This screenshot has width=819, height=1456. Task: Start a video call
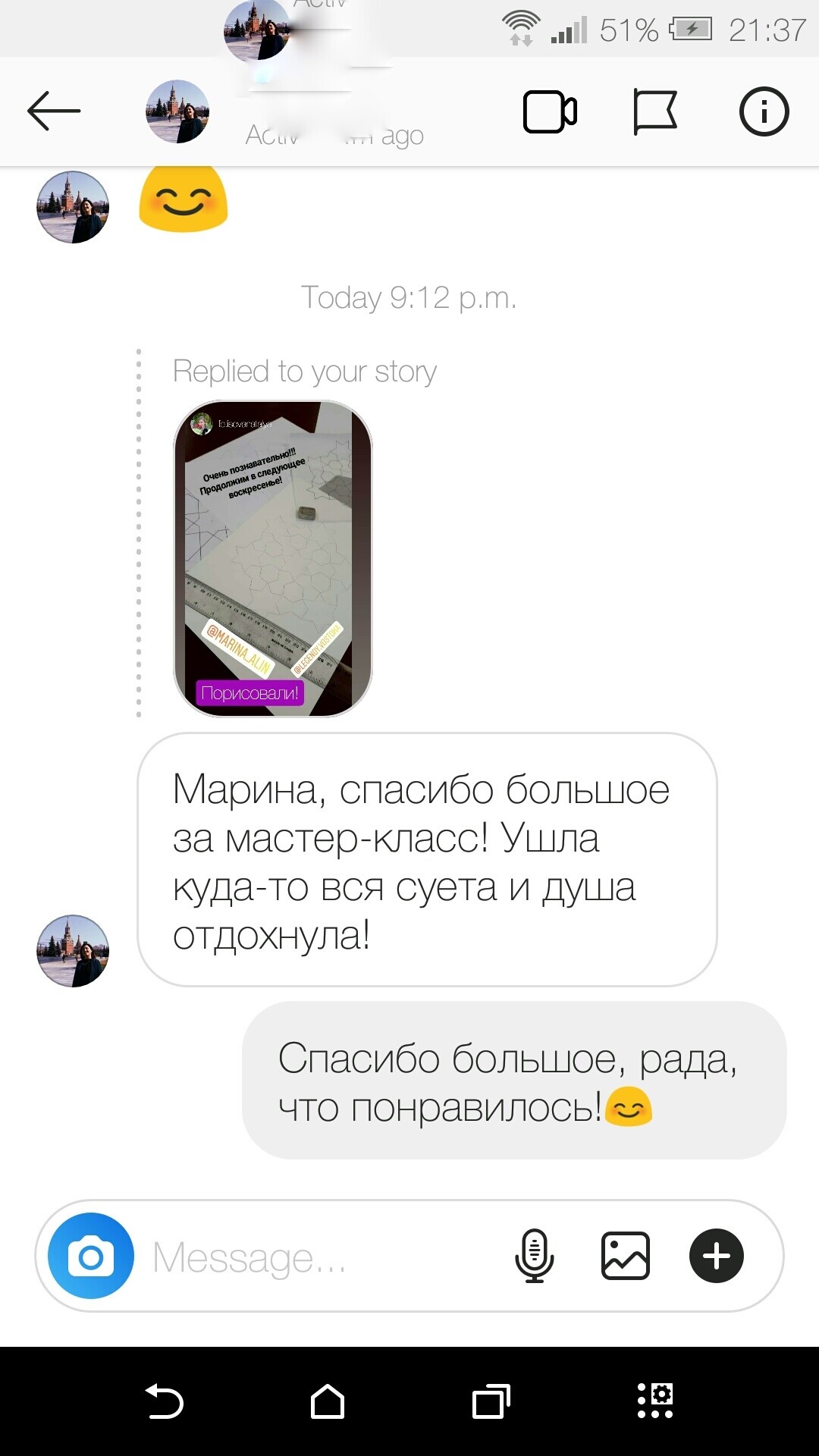(550, 112)
